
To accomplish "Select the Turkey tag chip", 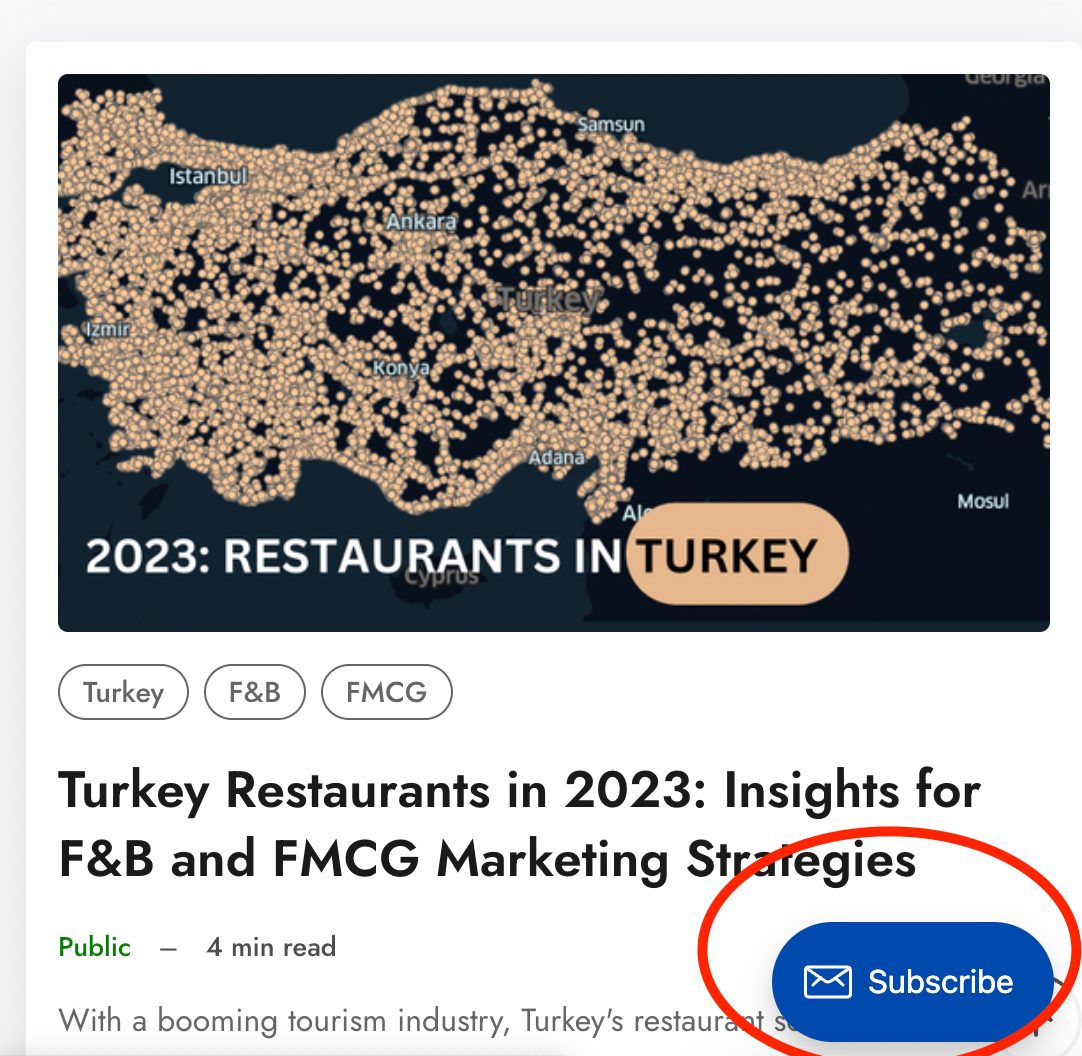I will point(123,692).
